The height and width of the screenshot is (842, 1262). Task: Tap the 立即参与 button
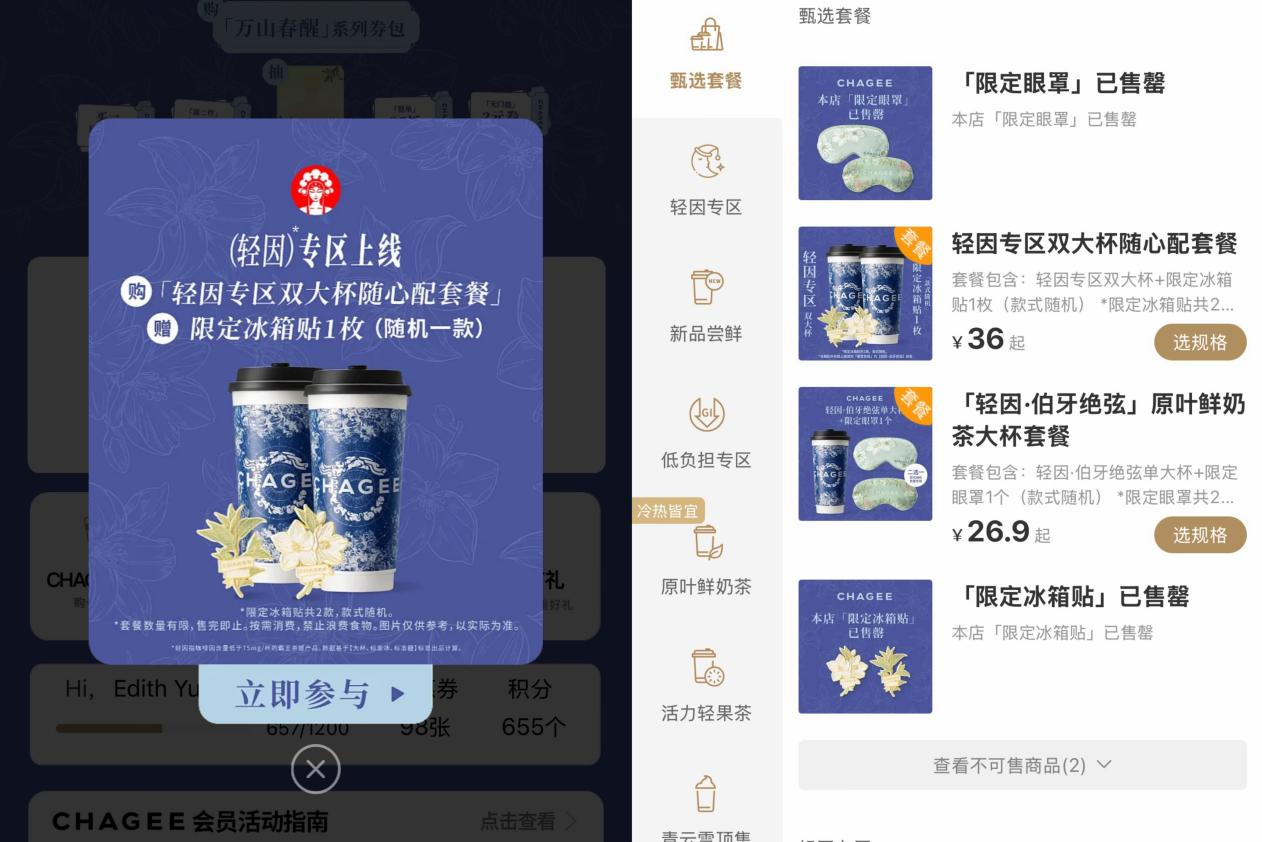[x=316, y=694]
